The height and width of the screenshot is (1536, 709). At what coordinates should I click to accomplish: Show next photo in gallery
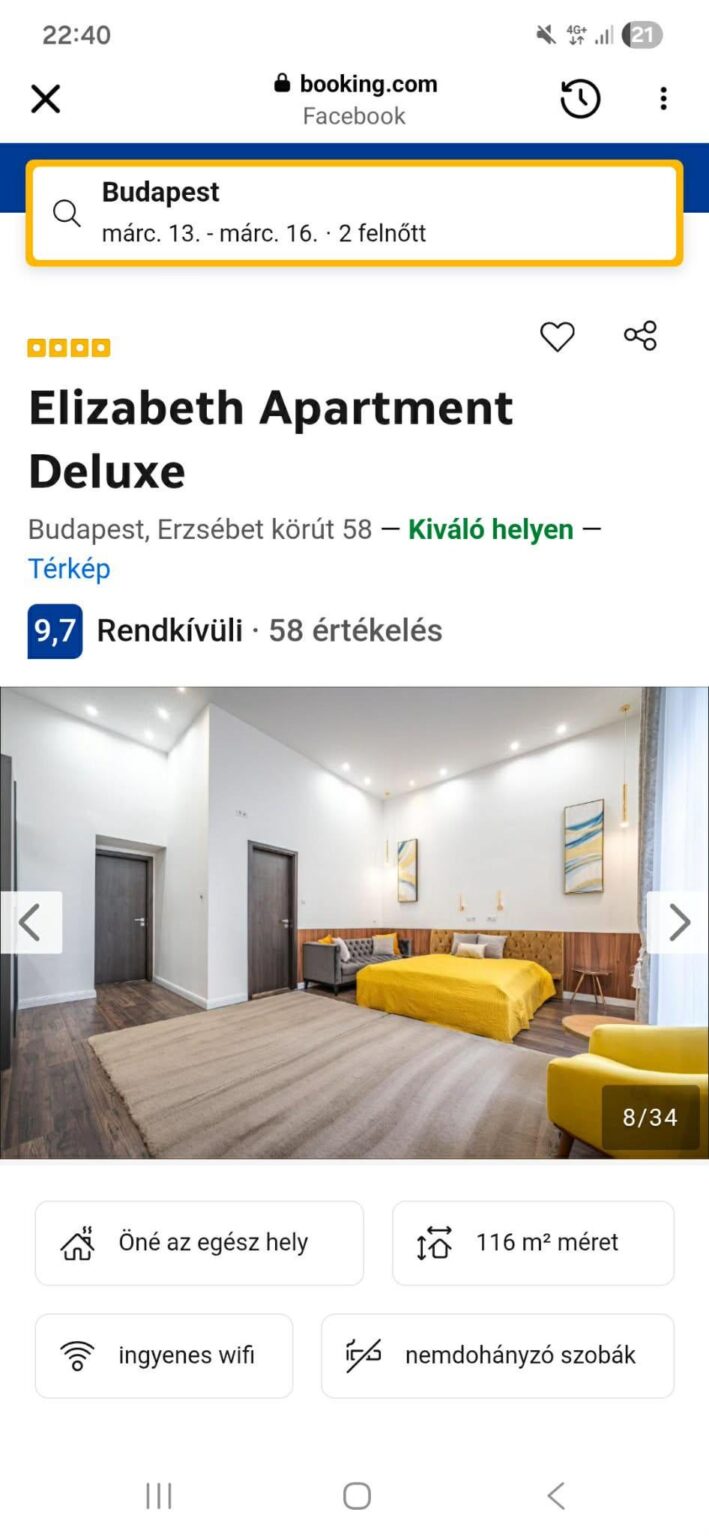pyautogui.click(x=678, y=922)
